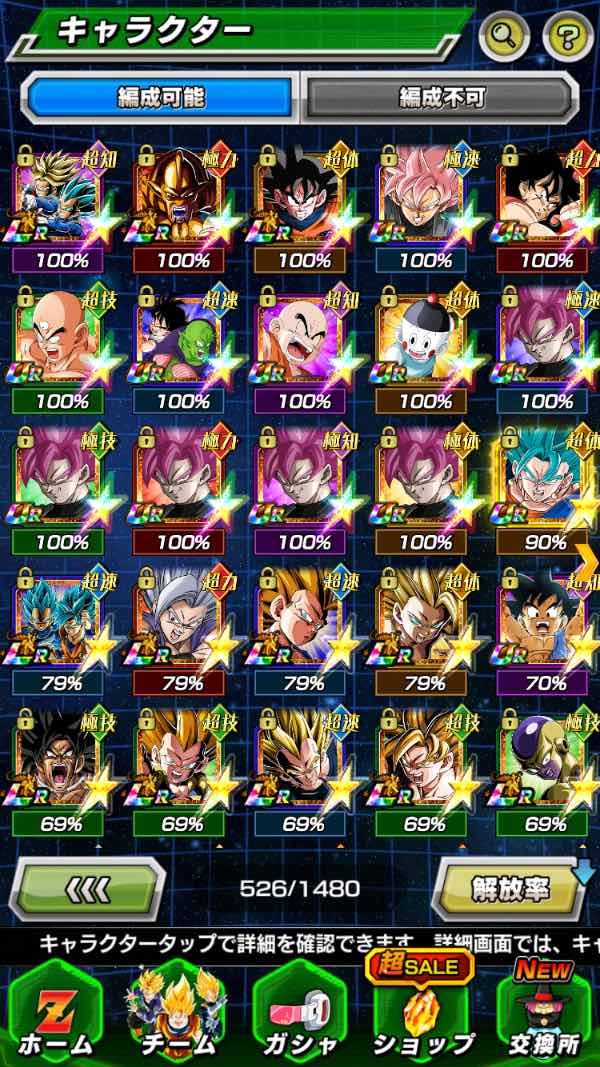Visit the ショップ tab
Image resolution: width=600 pixels, height=1067 pixels.
[x=425, y=1015]
